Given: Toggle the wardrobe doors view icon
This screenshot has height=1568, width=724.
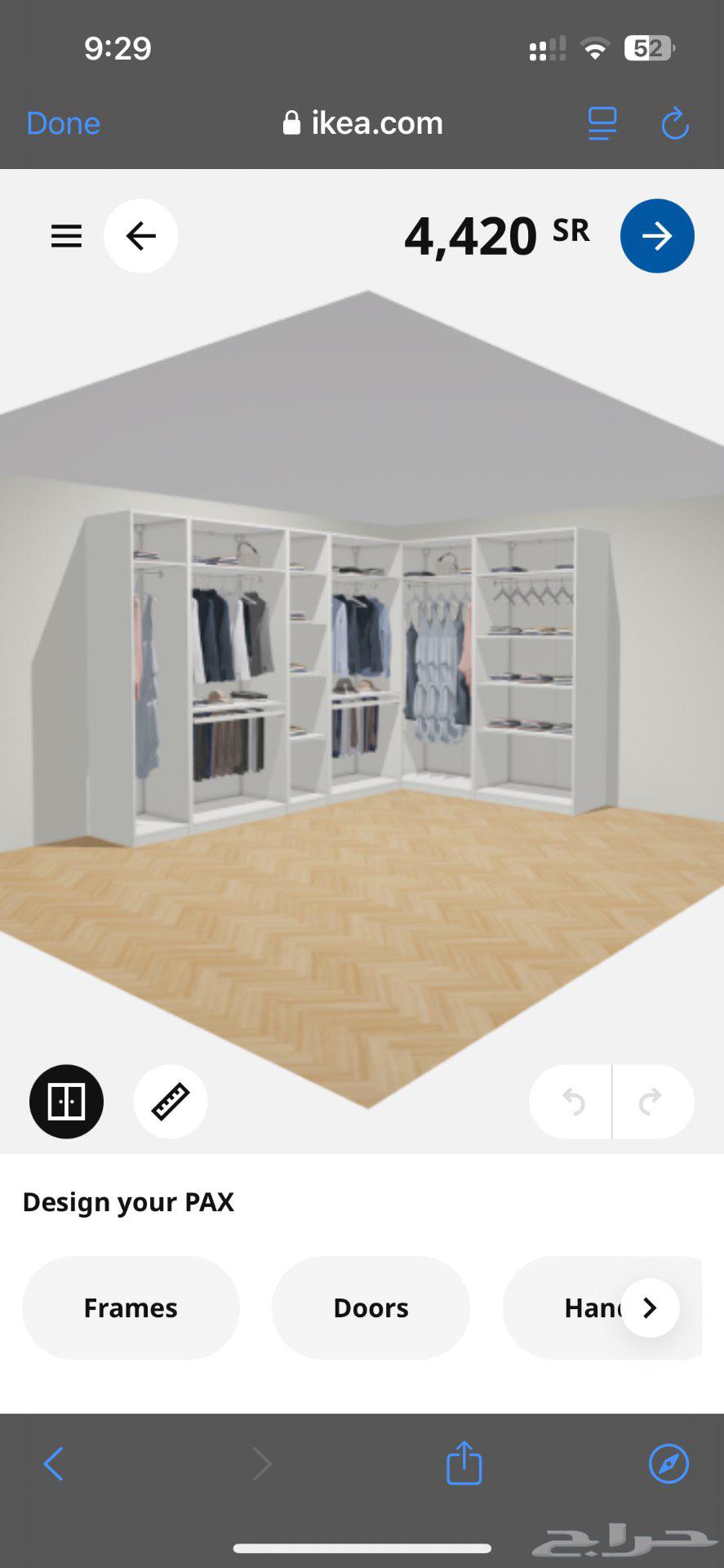Looking at the screenshot, I should coord(66,1102).
